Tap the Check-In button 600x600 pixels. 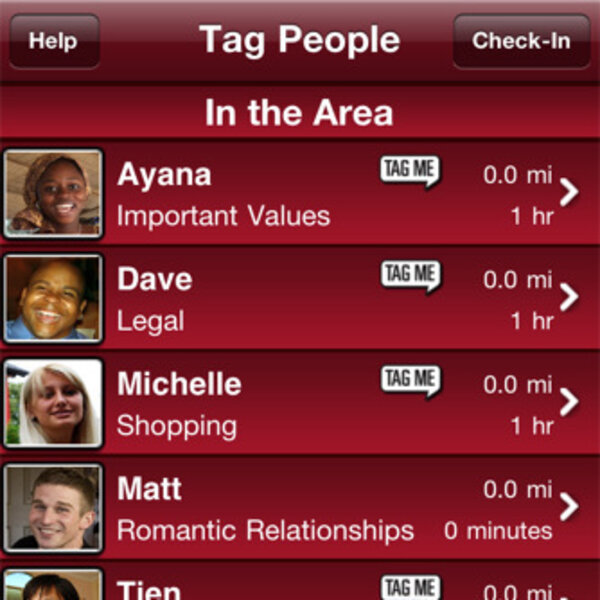click(520, 41)
